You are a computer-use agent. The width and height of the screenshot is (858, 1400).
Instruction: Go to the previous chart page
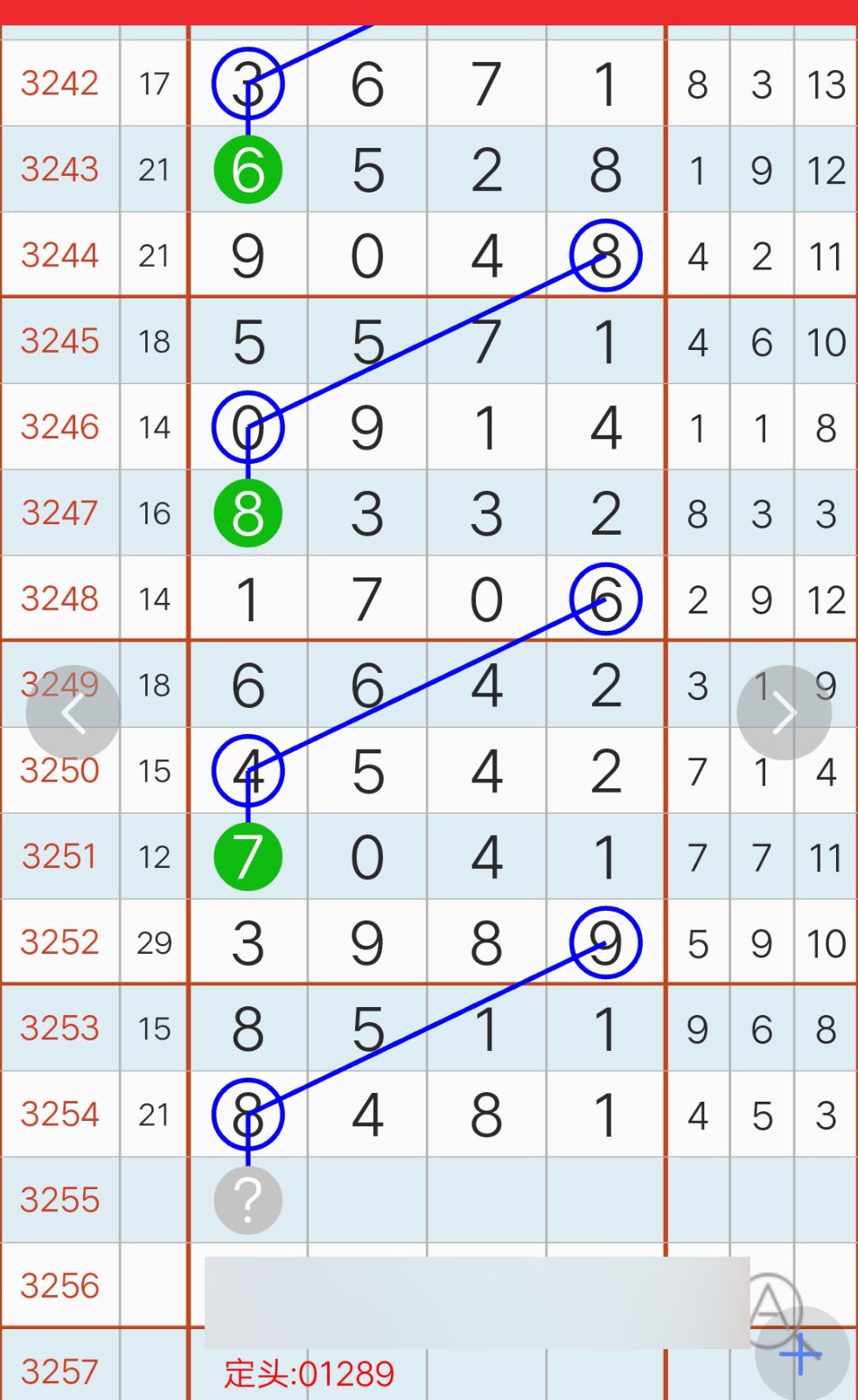pos(73,713)
